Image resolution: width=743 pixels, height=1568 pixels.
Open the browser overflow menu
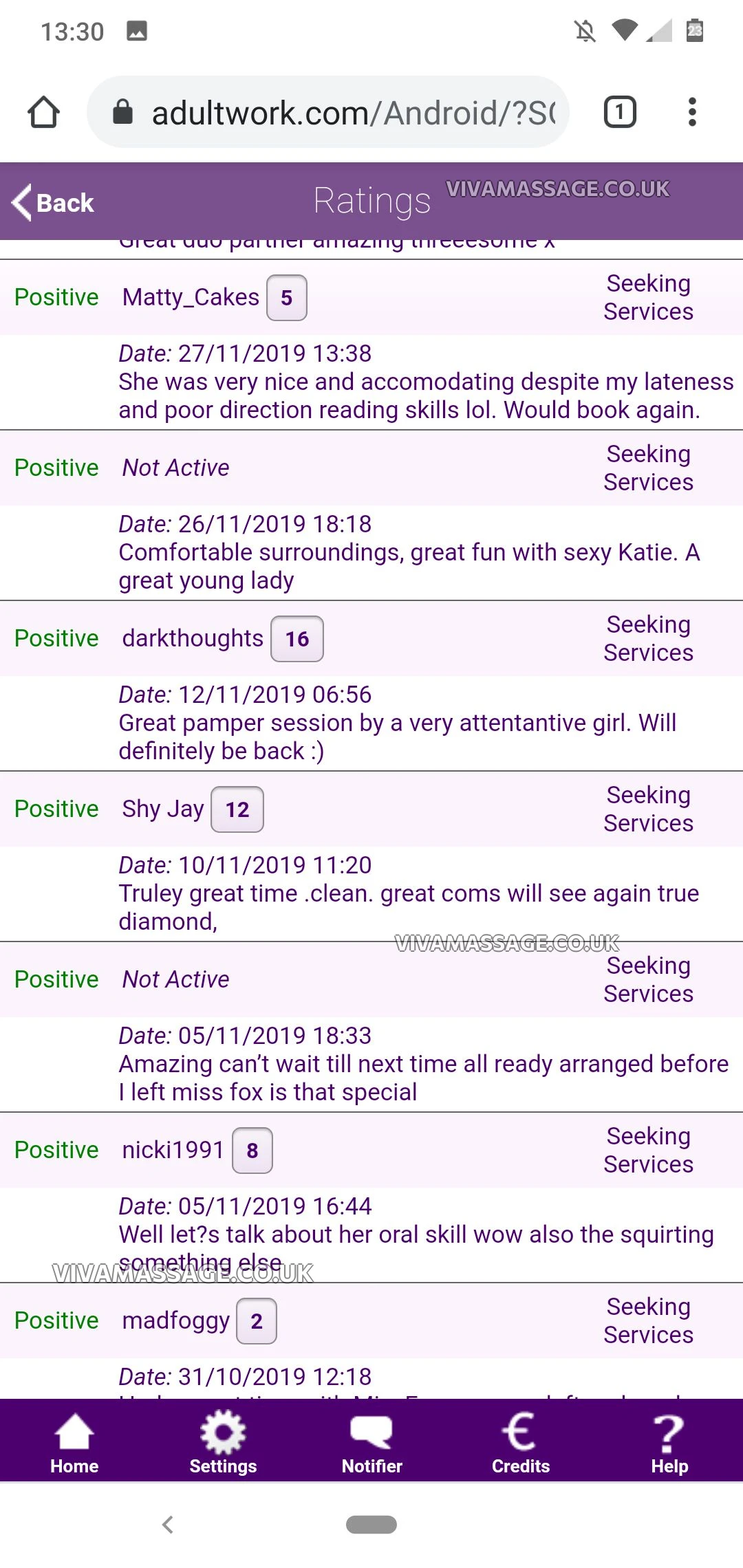(x=692, y=112)
